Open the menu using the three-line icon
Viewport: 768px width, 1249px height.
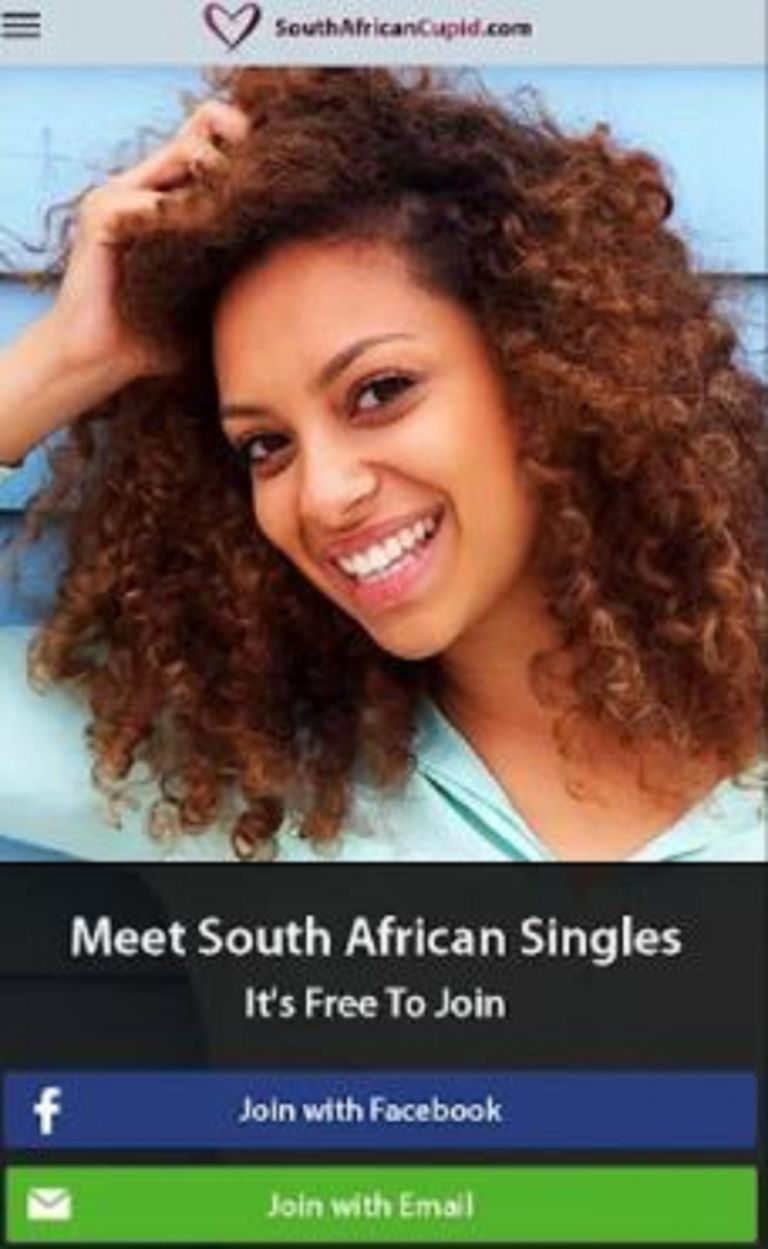click(x=23, y=25)
